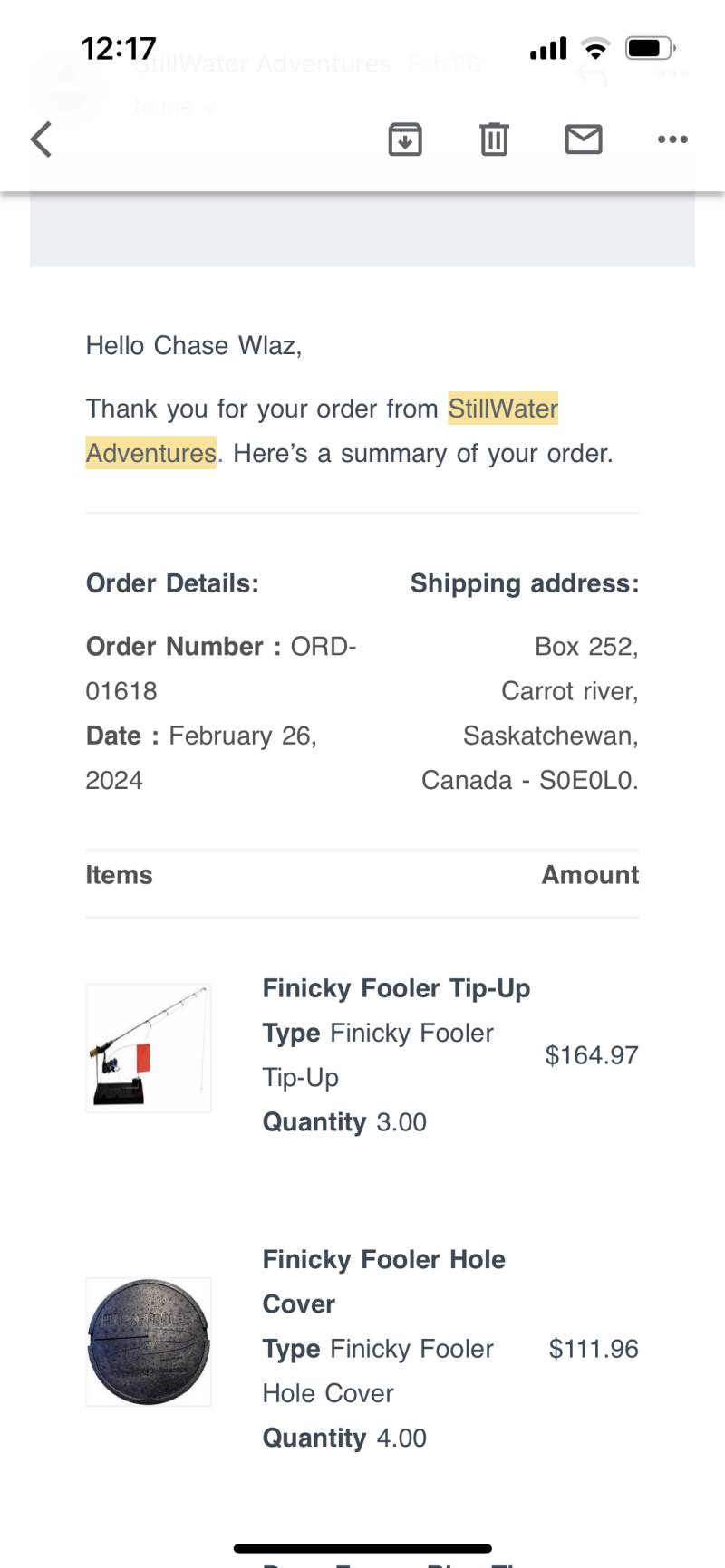Screen dimensions: 725x1568
Task: Open the more options menu
Action: pos(672,139)
